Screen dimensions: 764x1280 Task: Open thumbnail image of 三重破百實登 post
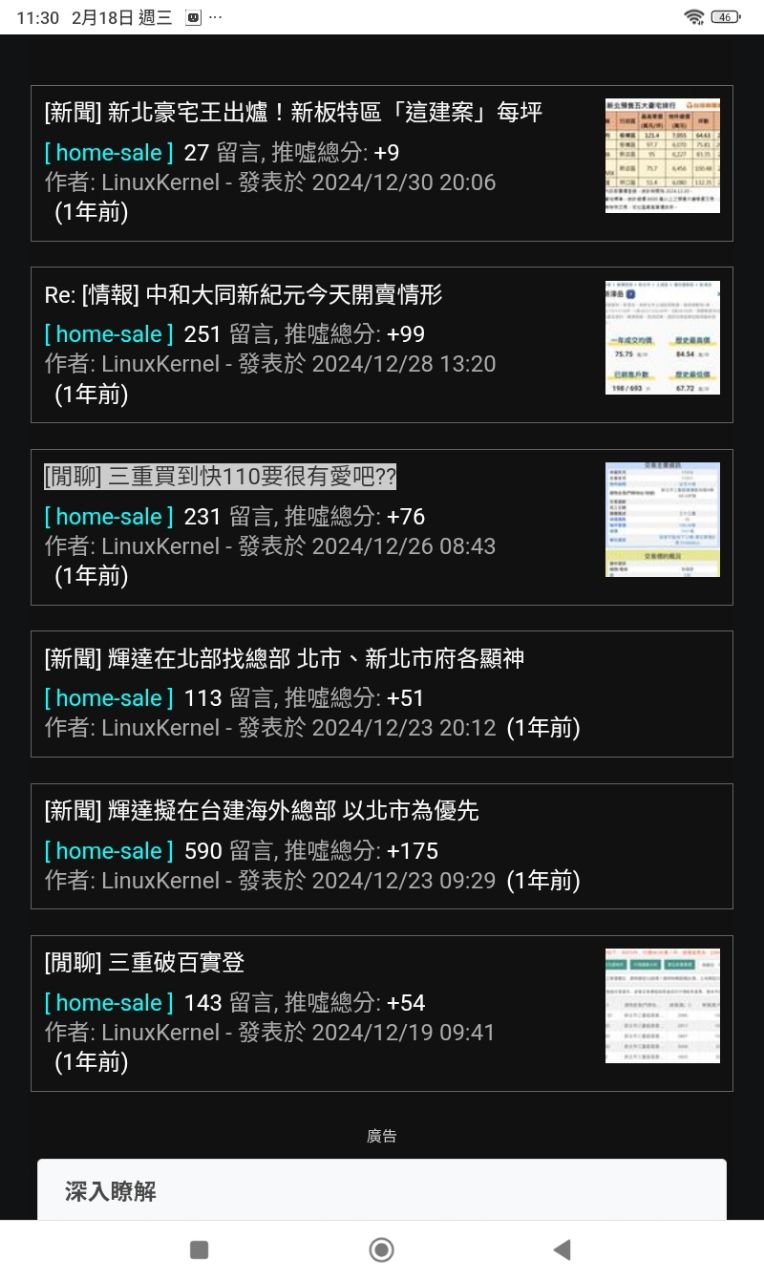[x=662, y=1006]
